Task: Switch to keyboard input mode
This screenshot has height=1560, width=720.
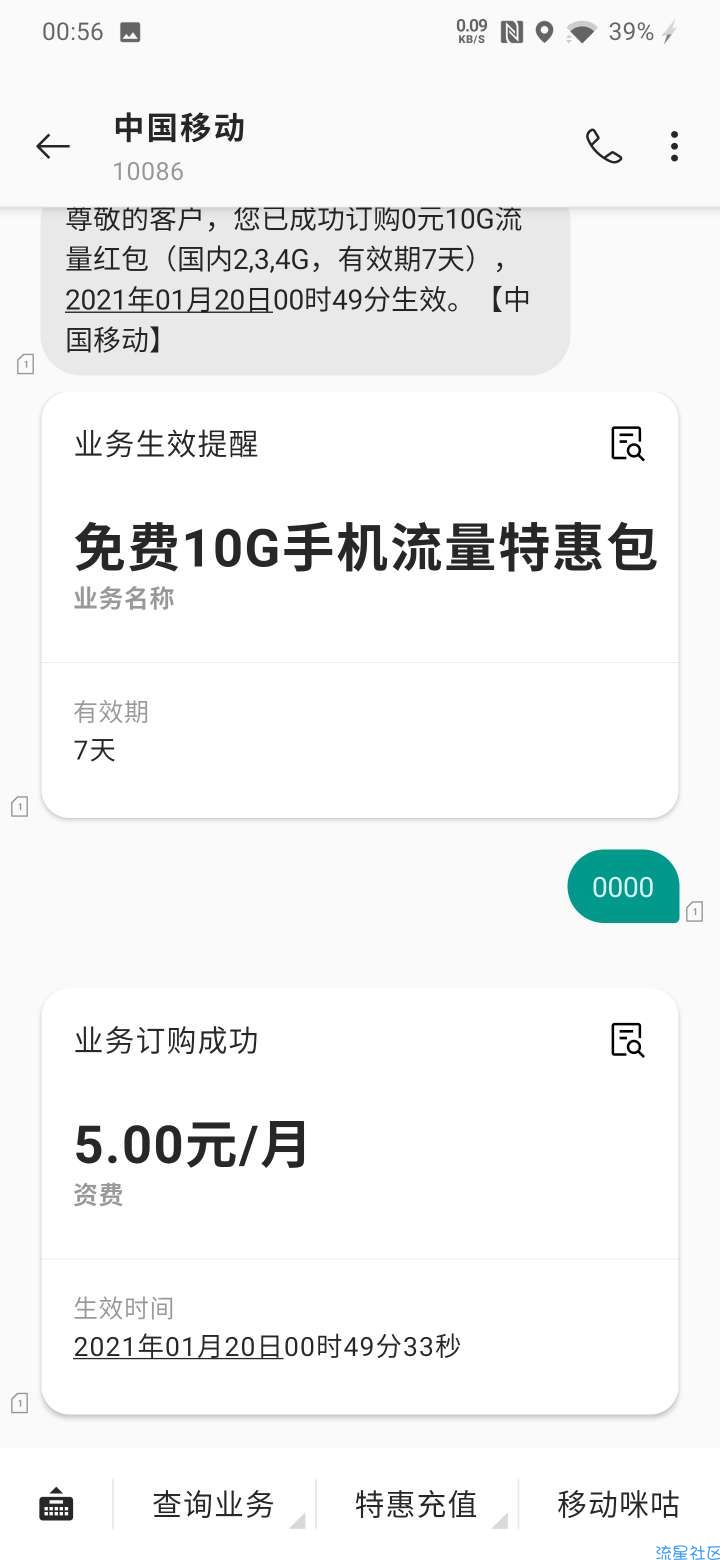Action: (x=56, y=1504)
